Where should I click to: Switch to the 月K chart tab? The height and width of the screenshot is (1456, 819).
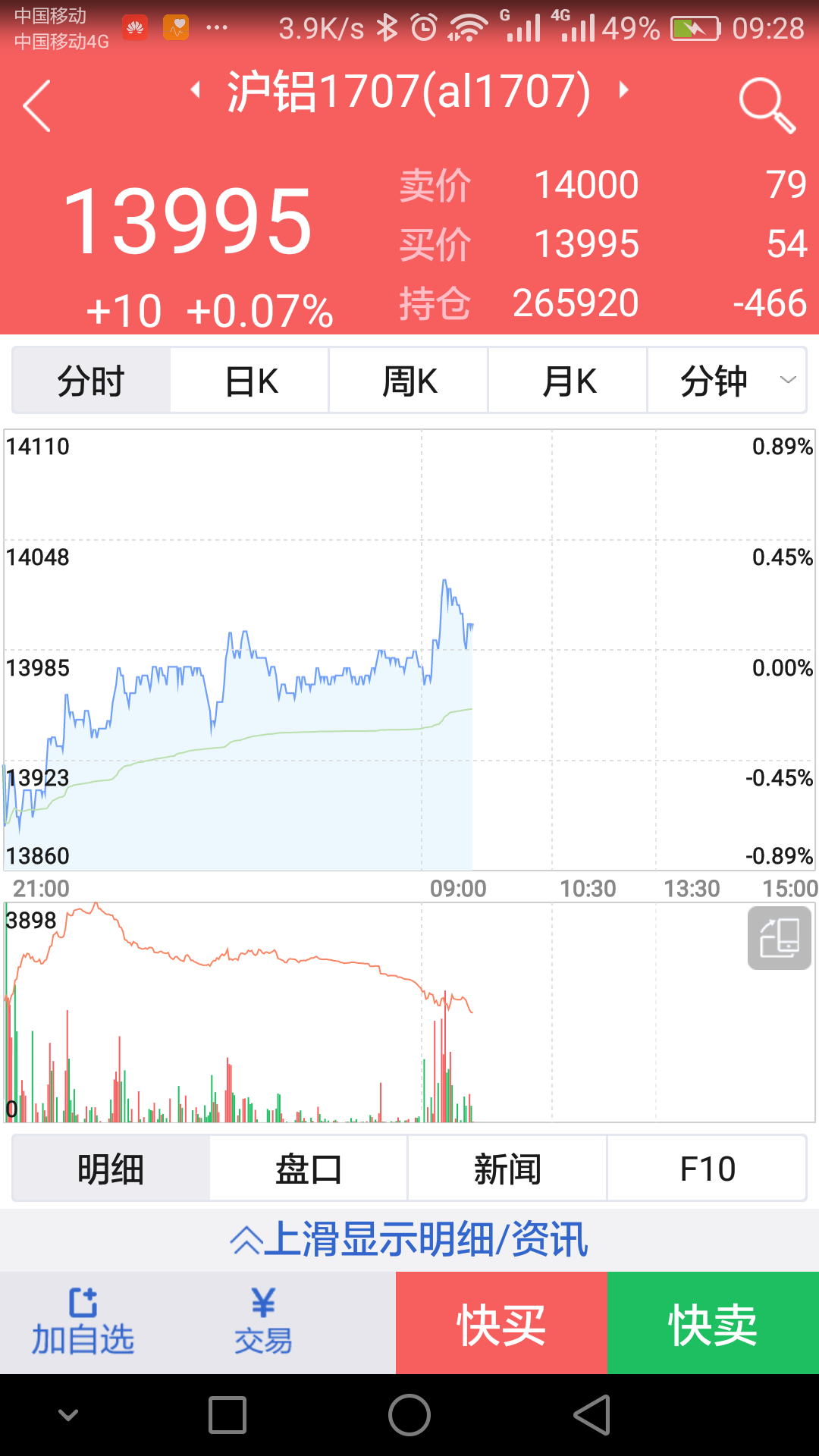click(x=568, y=380)
